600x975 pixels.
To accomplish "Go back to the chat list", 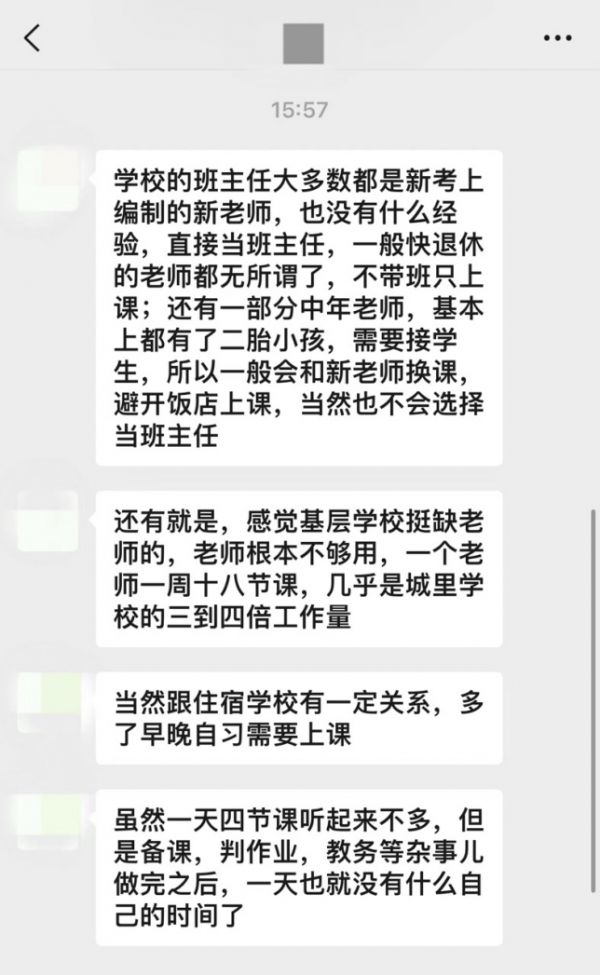I will (x=32, y=39).
